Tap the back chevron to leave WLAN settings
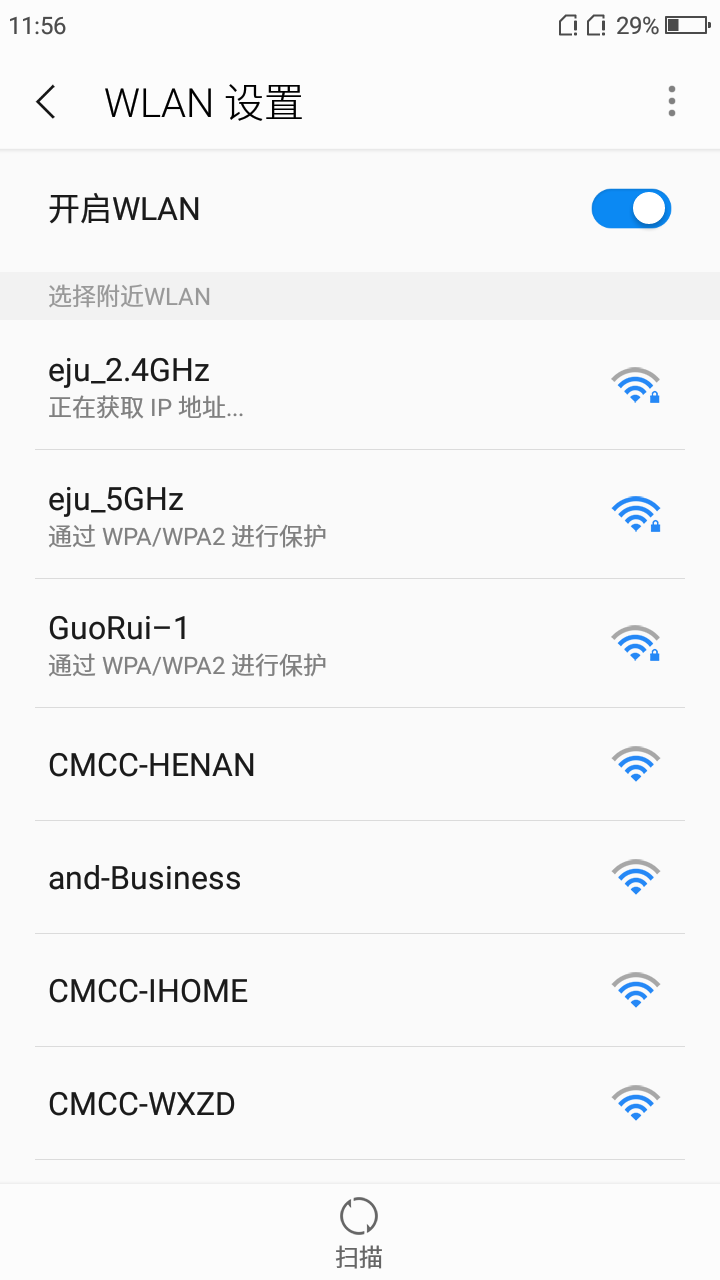 pos(44,102)
